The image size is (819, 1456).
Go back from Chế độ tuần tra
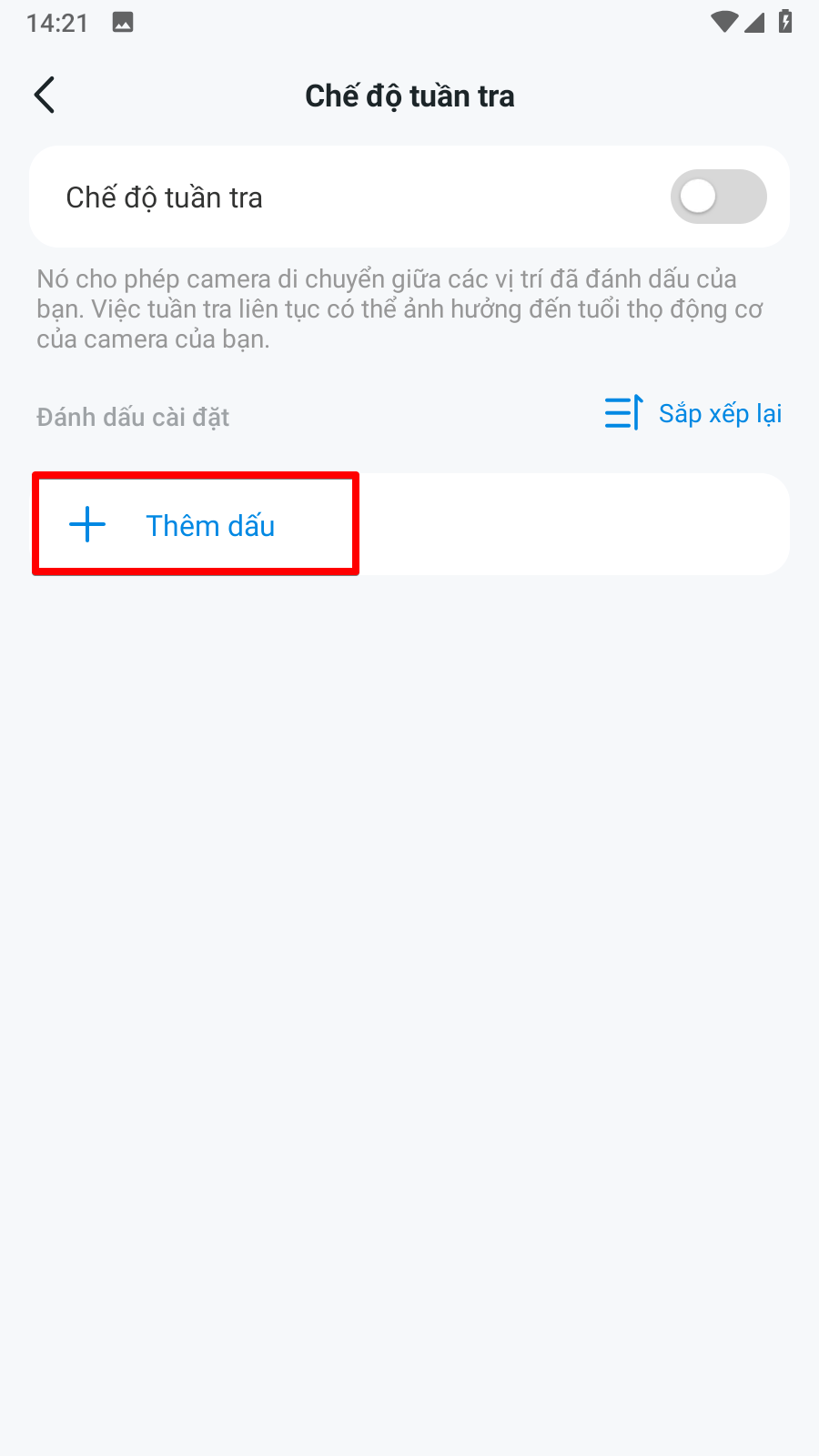coord(45,96)
